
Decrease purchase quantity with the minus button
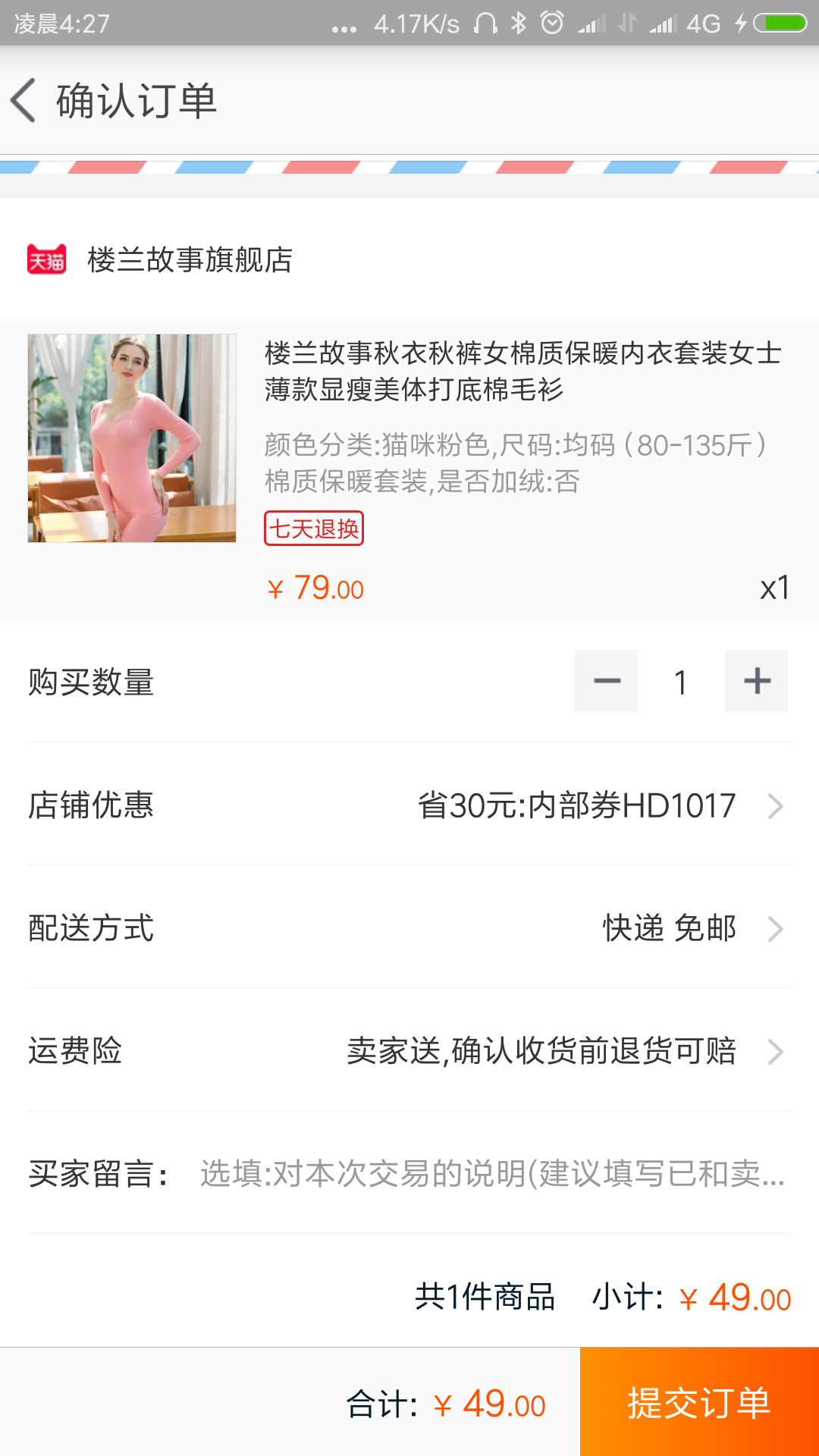point(606,681)
